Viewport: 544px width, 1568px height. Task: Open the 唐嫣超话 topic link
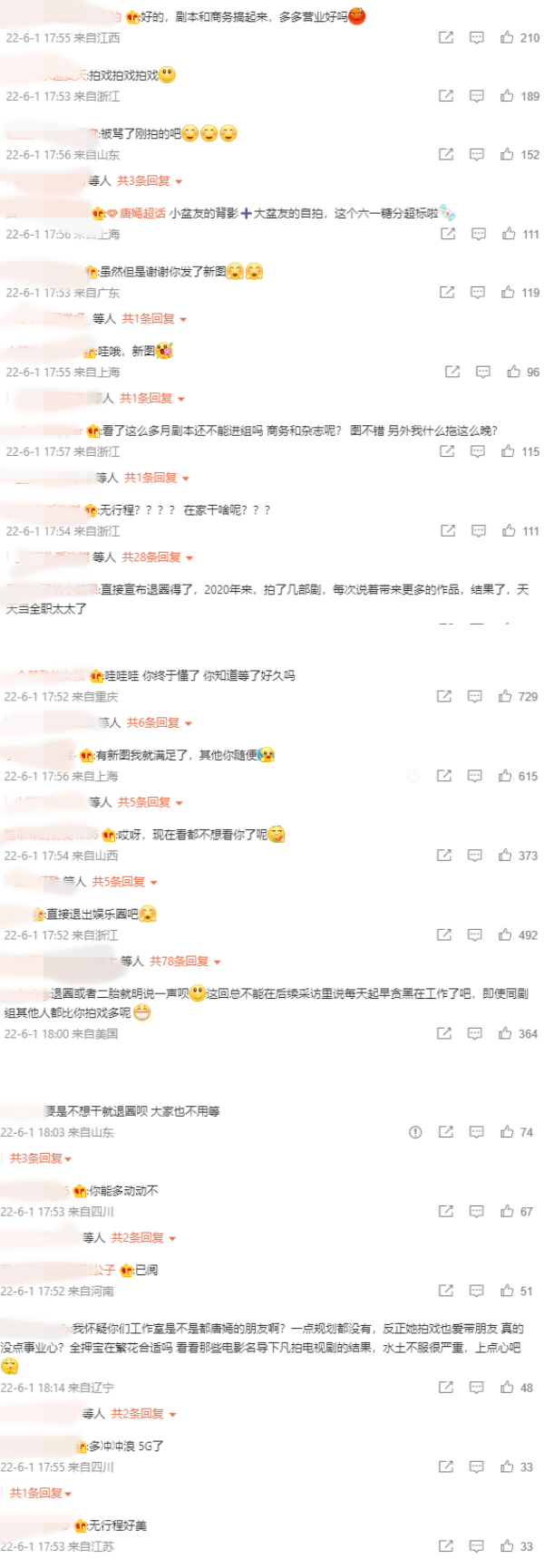coord(141,213)
